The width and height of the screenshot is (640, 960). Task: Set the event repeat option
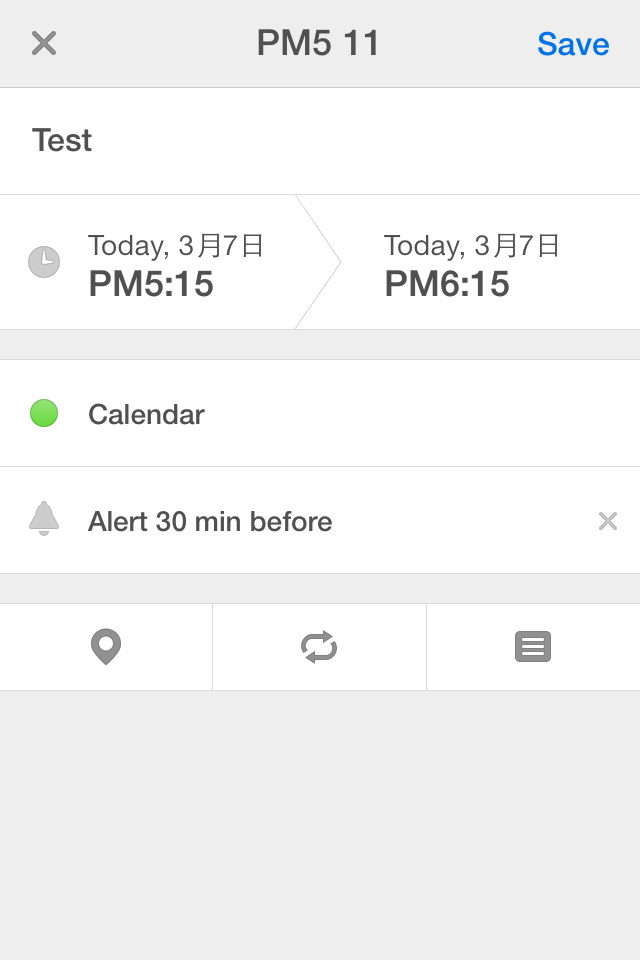(319, 647)
